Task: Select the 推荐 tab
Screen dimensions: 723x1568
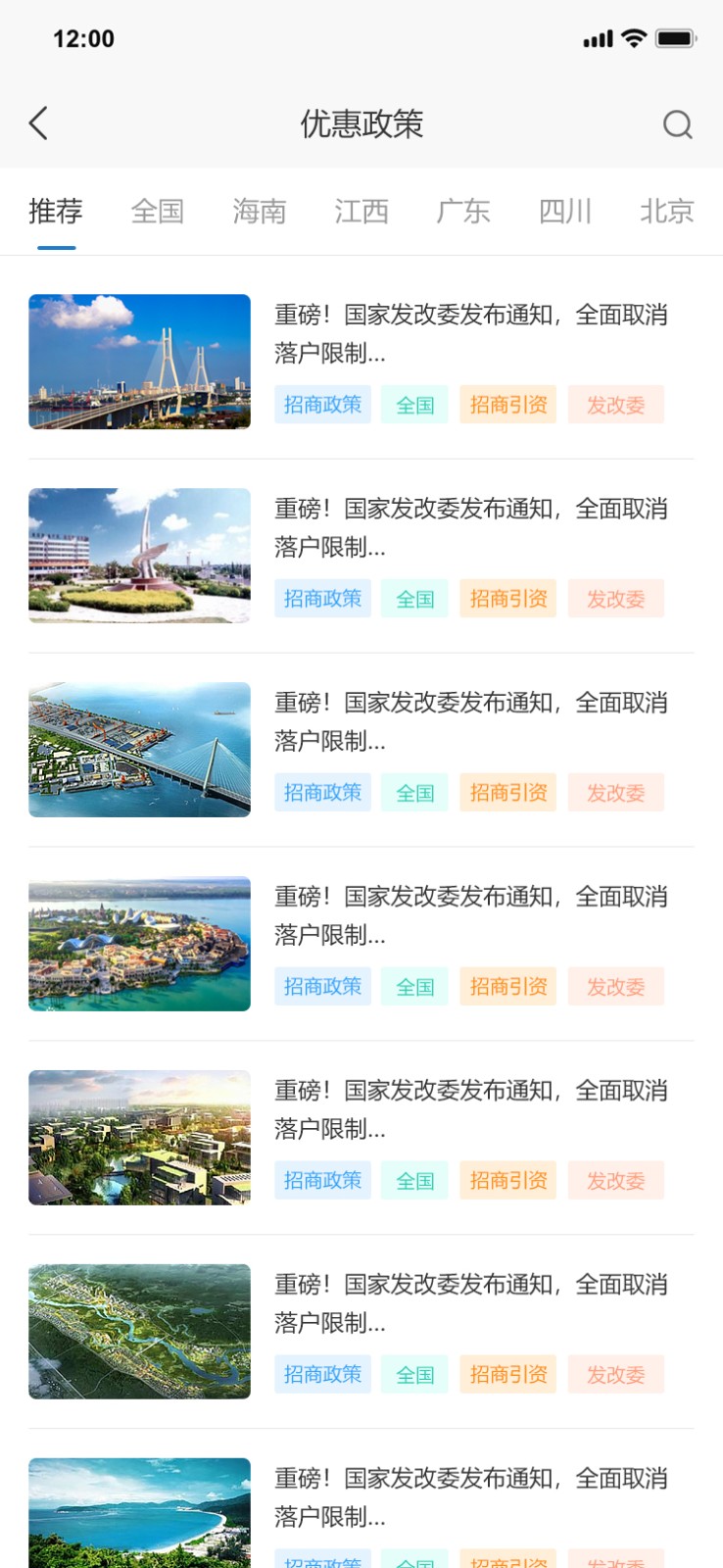Action: click(x=56, y=211)
